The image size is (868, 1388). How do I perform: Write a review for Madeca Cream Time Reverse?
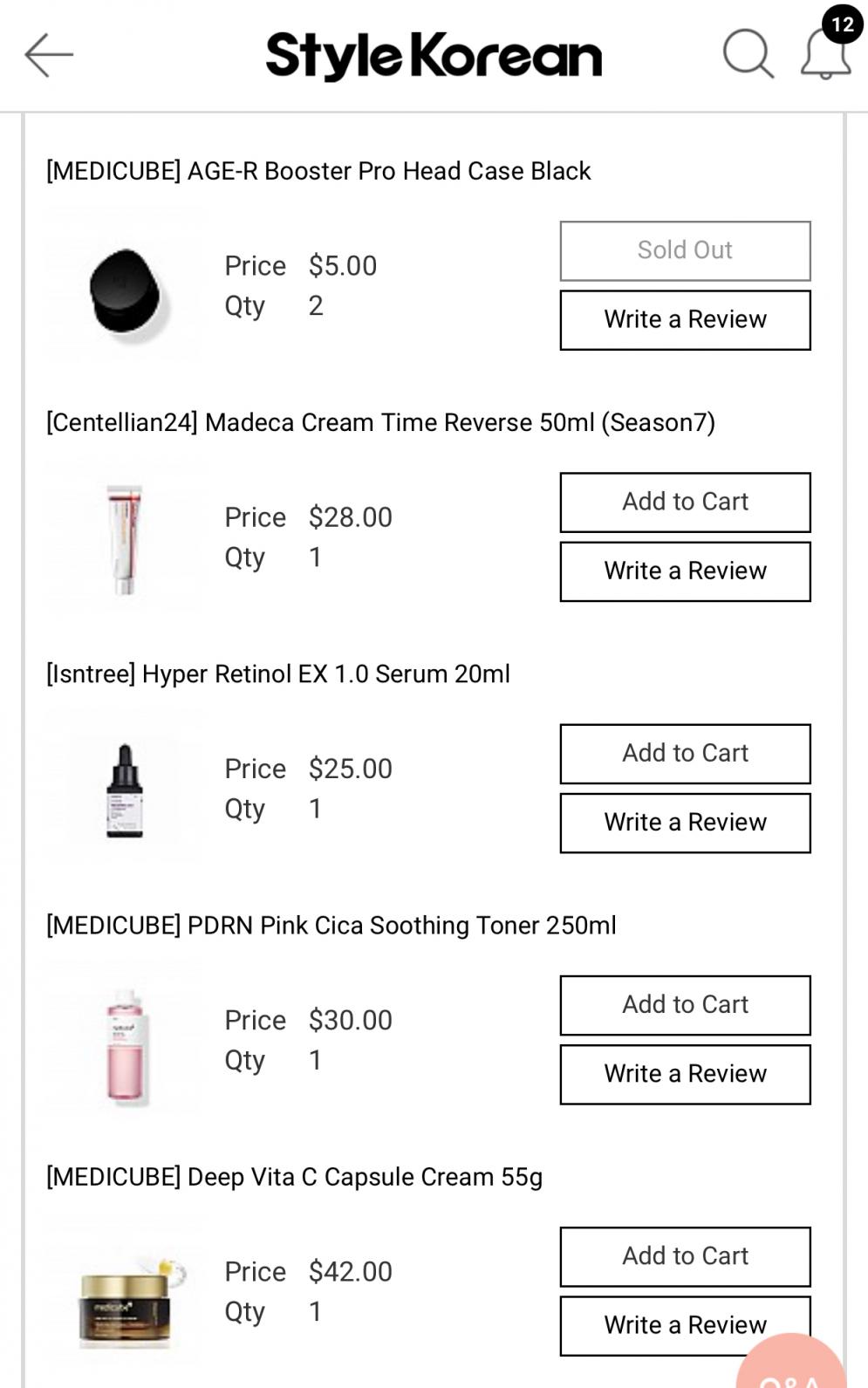tap(685, 571)
